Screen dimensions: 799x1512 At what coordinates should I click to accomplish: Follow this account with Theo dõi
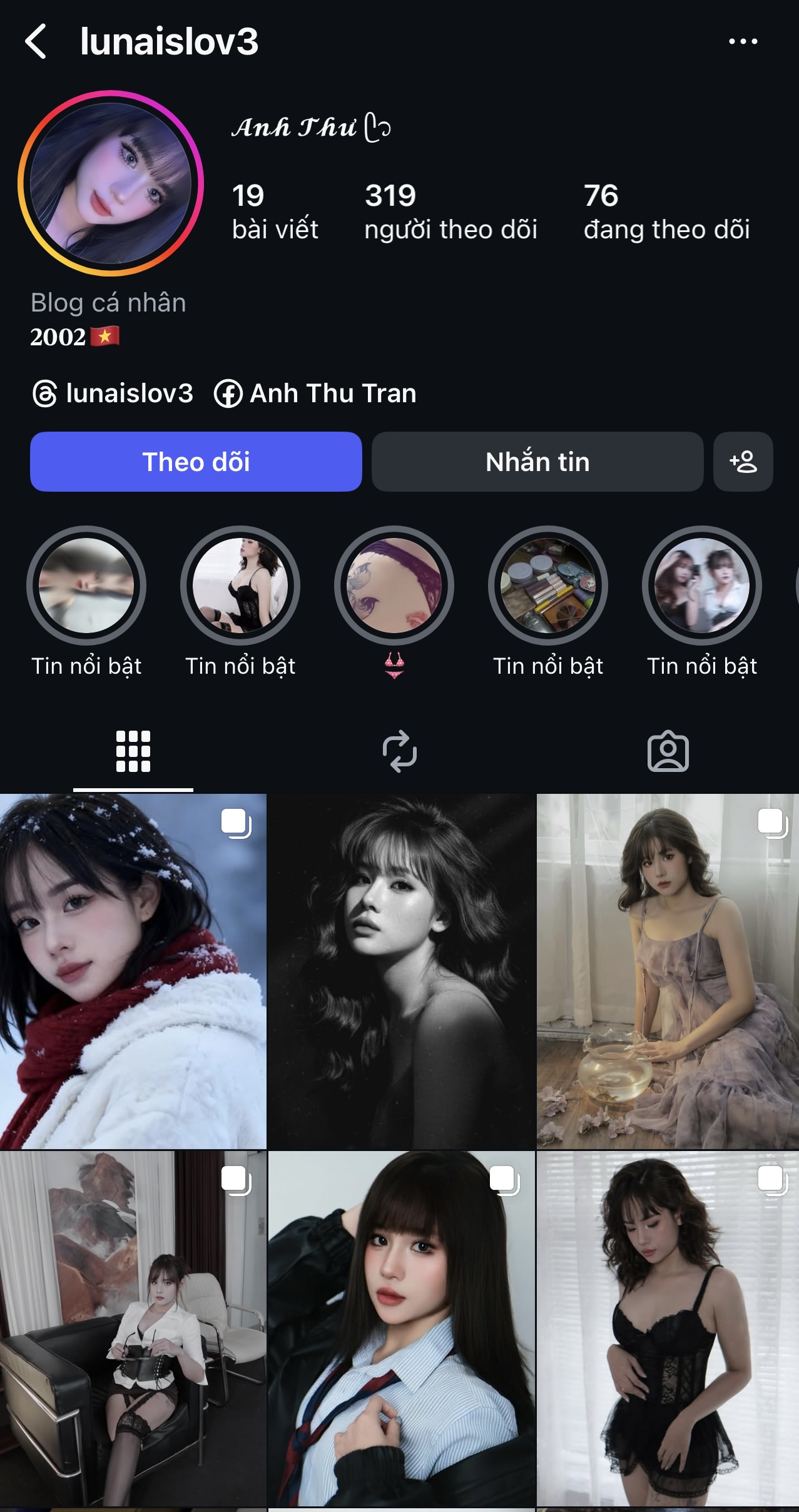click(x=196, y=462)
